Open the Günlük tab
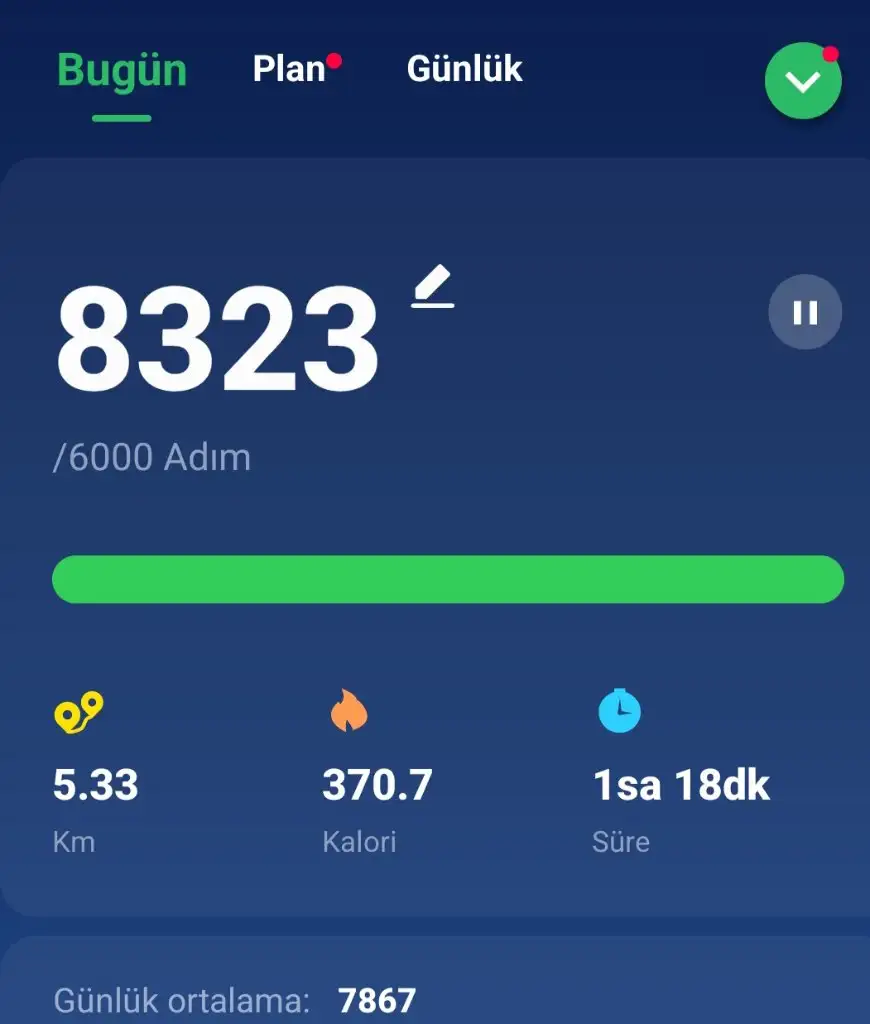Image resolution: width=870 pixels, height=1024 pixels. (464, 69)
